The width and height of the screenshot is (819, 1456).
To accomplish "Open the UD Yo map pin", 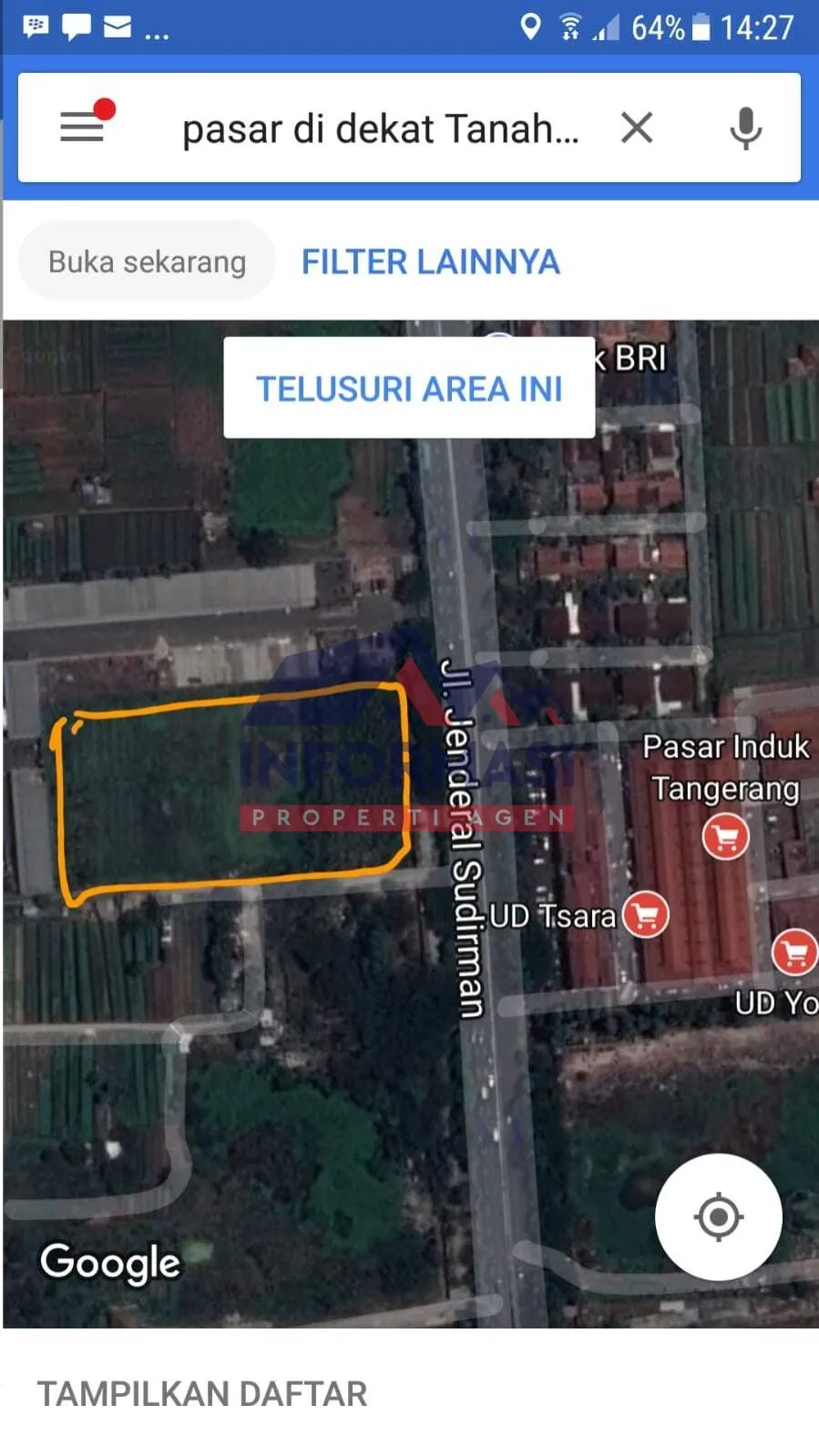I will click(x=795, y=953).
